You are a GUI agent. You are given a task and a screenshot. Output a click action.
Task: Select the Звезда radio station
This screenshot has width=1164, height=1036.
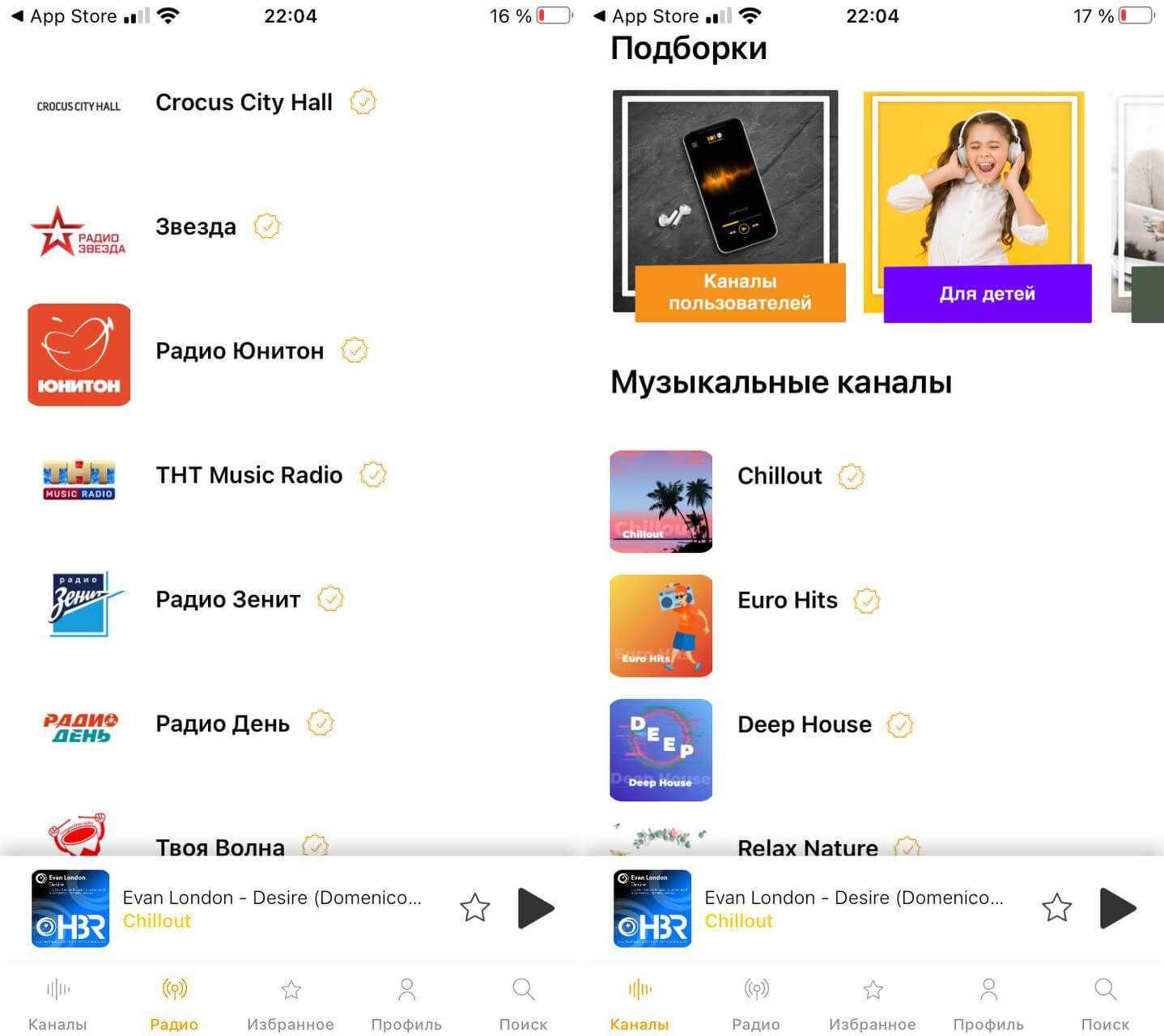(195, 227)
